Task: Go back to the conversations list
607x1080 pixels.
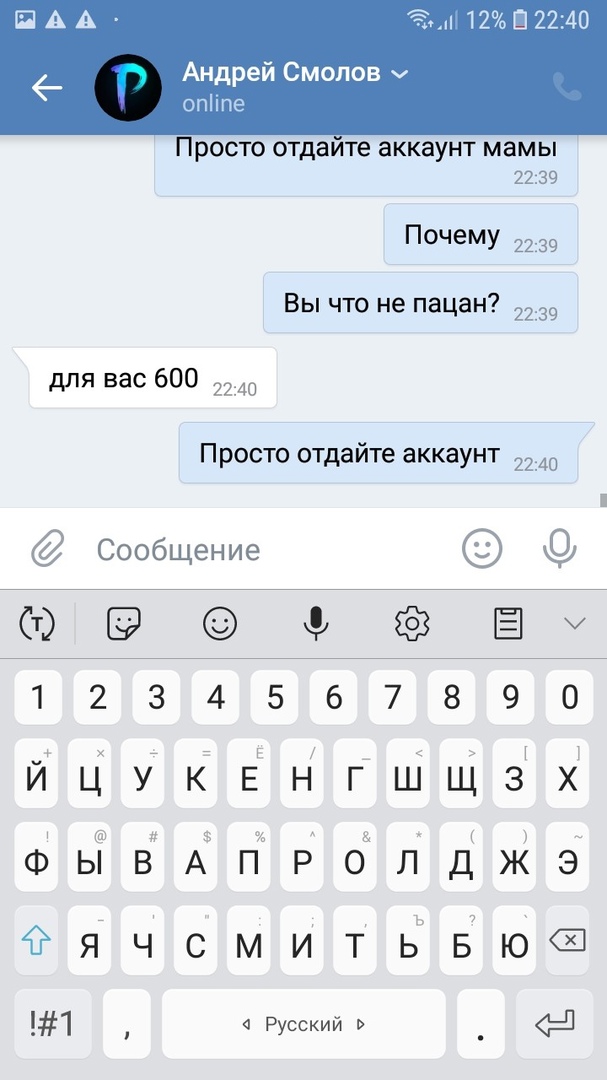Action: (x=46, y=88)
